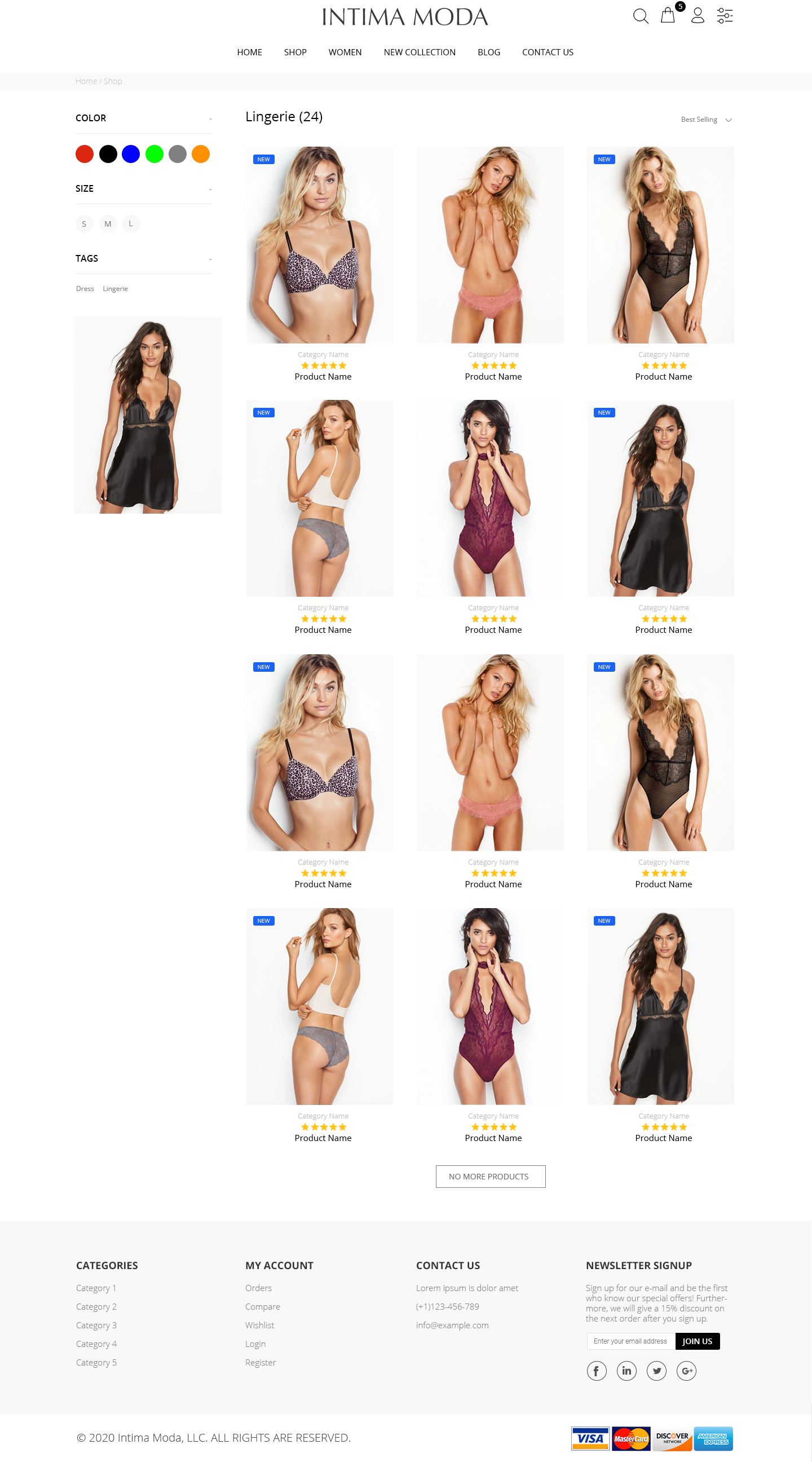Focus the newsletter email address field

(x=630, y=1341)
